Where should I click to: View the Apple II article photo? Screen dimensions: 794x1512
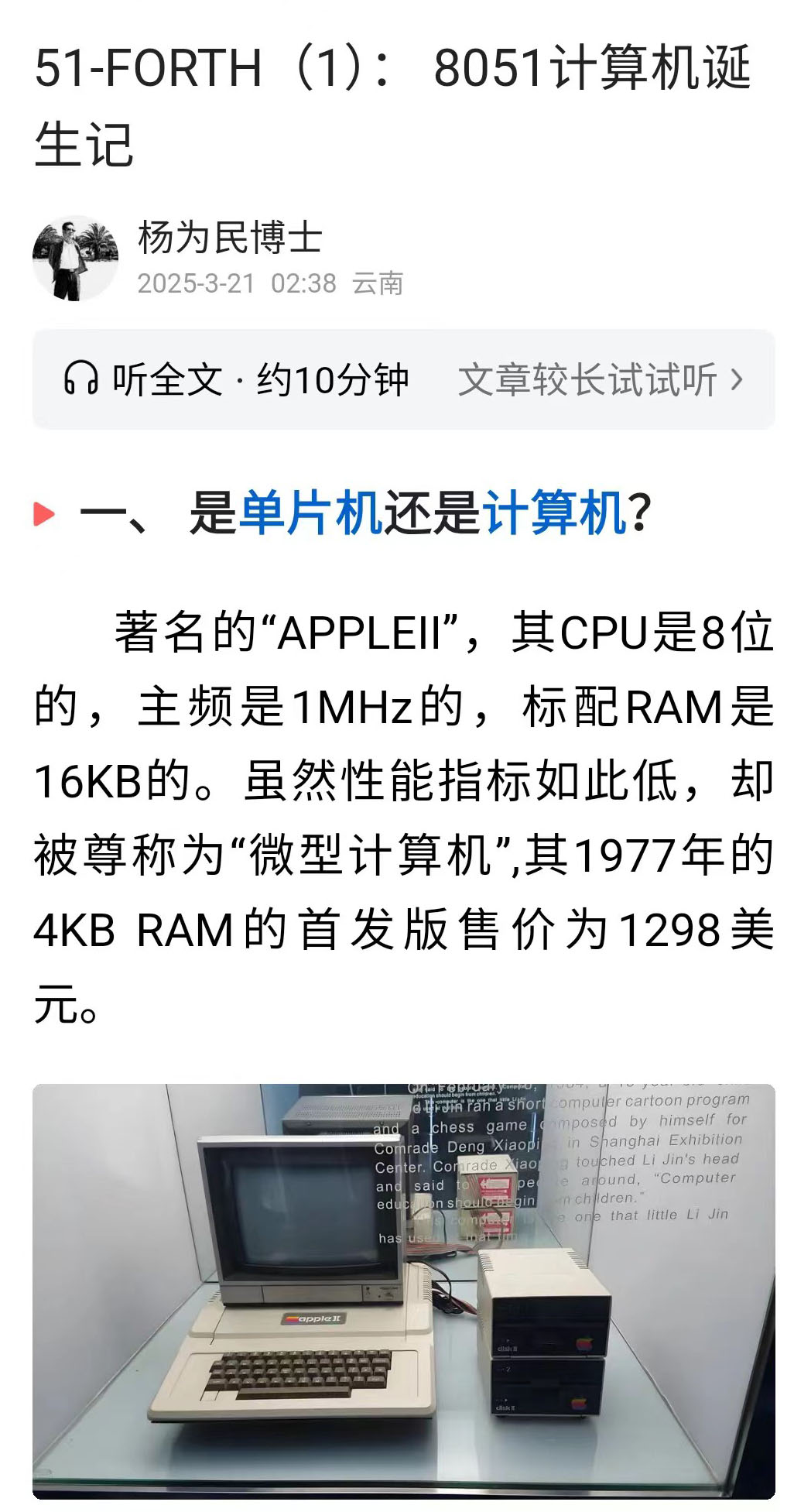coord(403,1290)
